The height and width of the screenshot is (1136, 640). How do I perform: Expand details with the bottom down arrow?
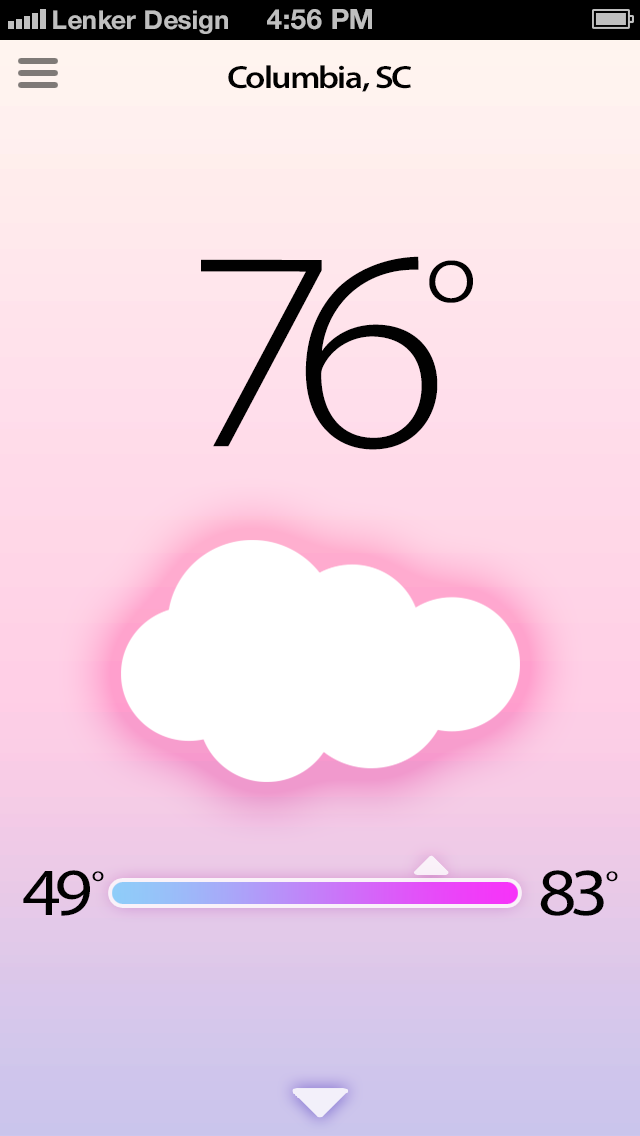pyautogui.click(x=320, y=1101)
